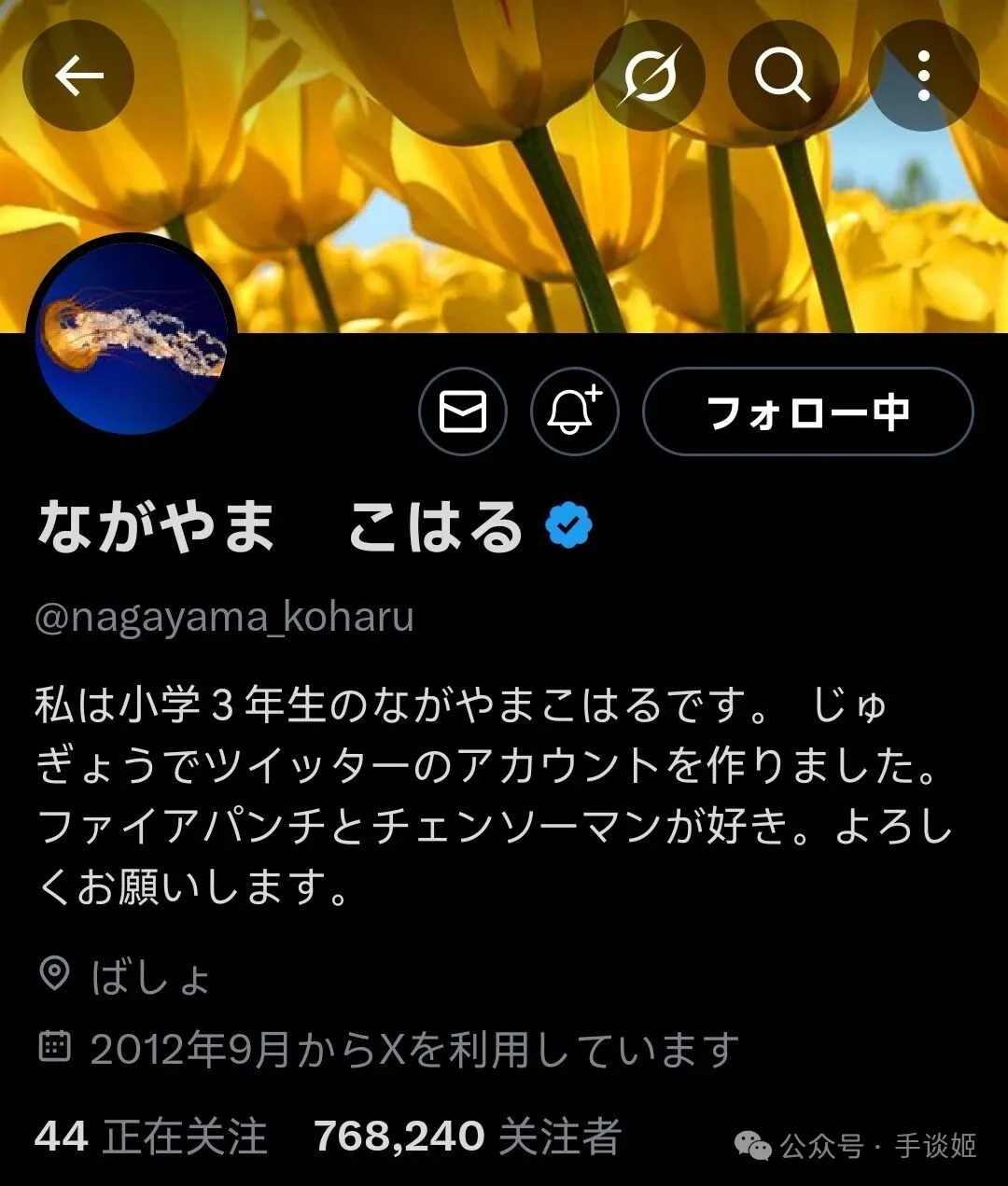Tap the フォロー中 following button
1008x1186 pixels.
click(807, 412)
